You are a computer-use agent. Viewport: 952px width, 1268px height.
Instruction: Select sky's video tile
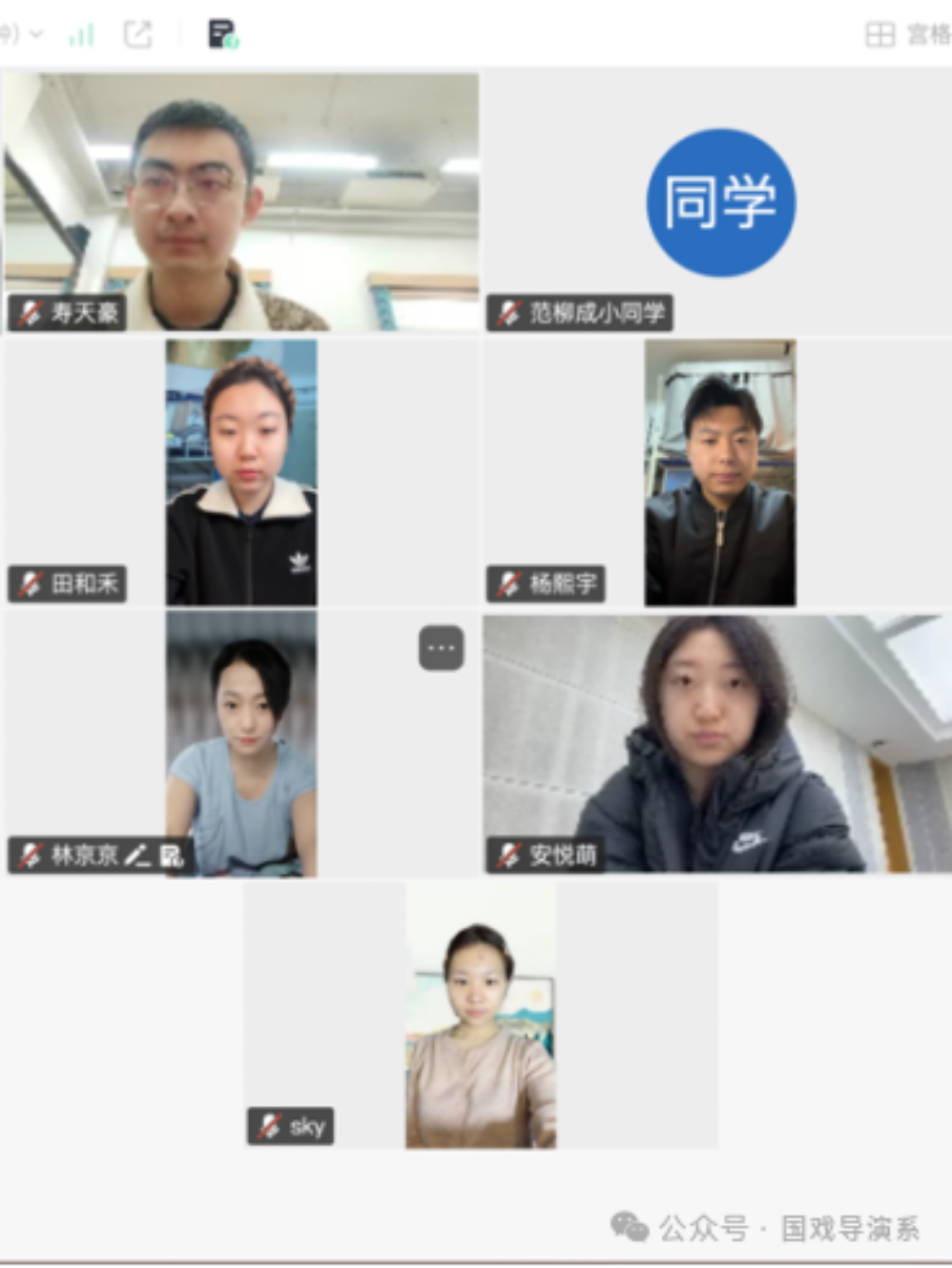point(480,1014)
